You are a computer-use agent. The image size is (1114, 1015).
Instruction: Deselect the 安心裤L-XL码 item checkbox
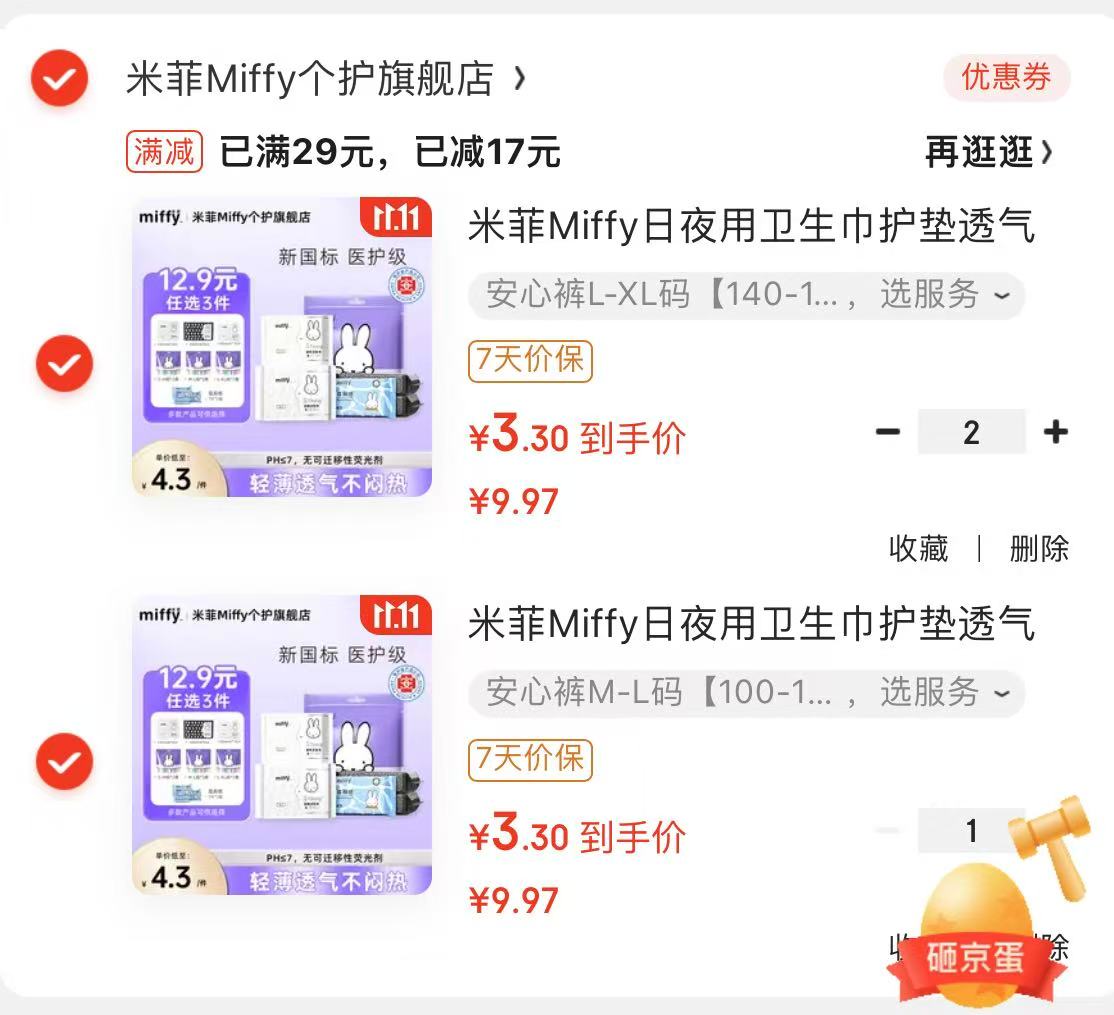(x=65, y=363)
